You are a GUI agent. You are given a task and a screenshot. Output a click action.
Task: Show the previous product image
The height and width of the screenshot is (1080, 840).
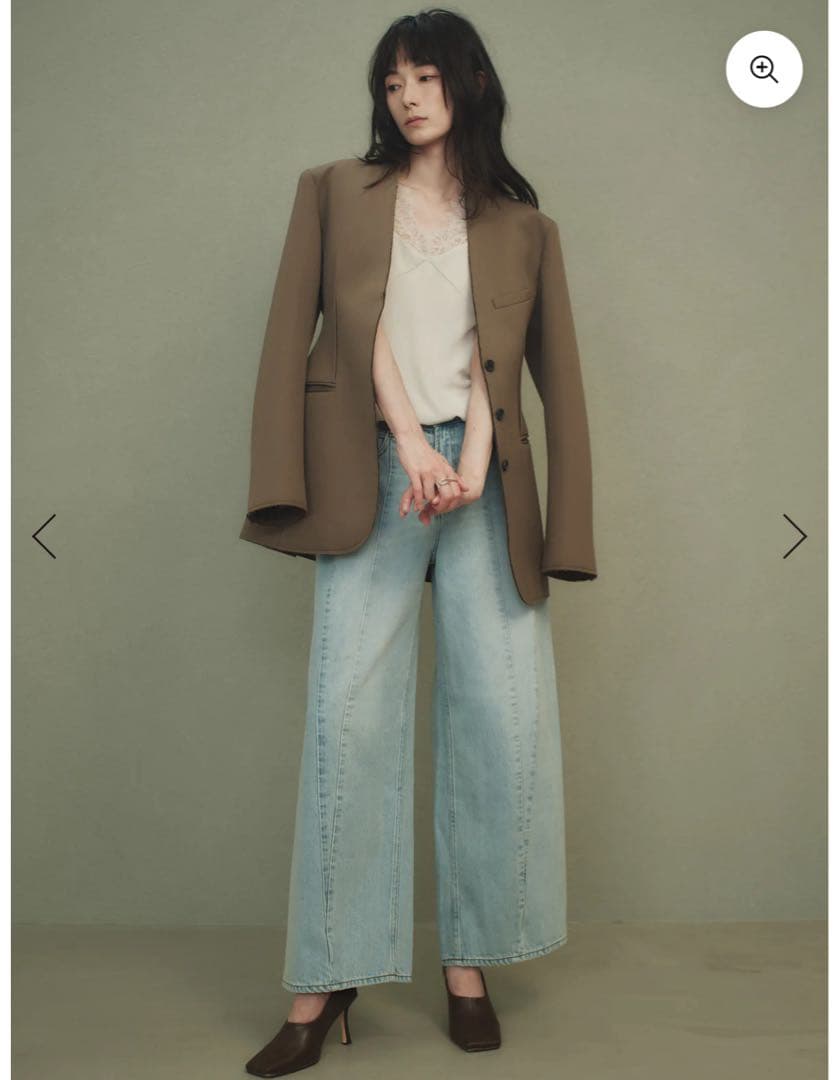click(44, 536)
